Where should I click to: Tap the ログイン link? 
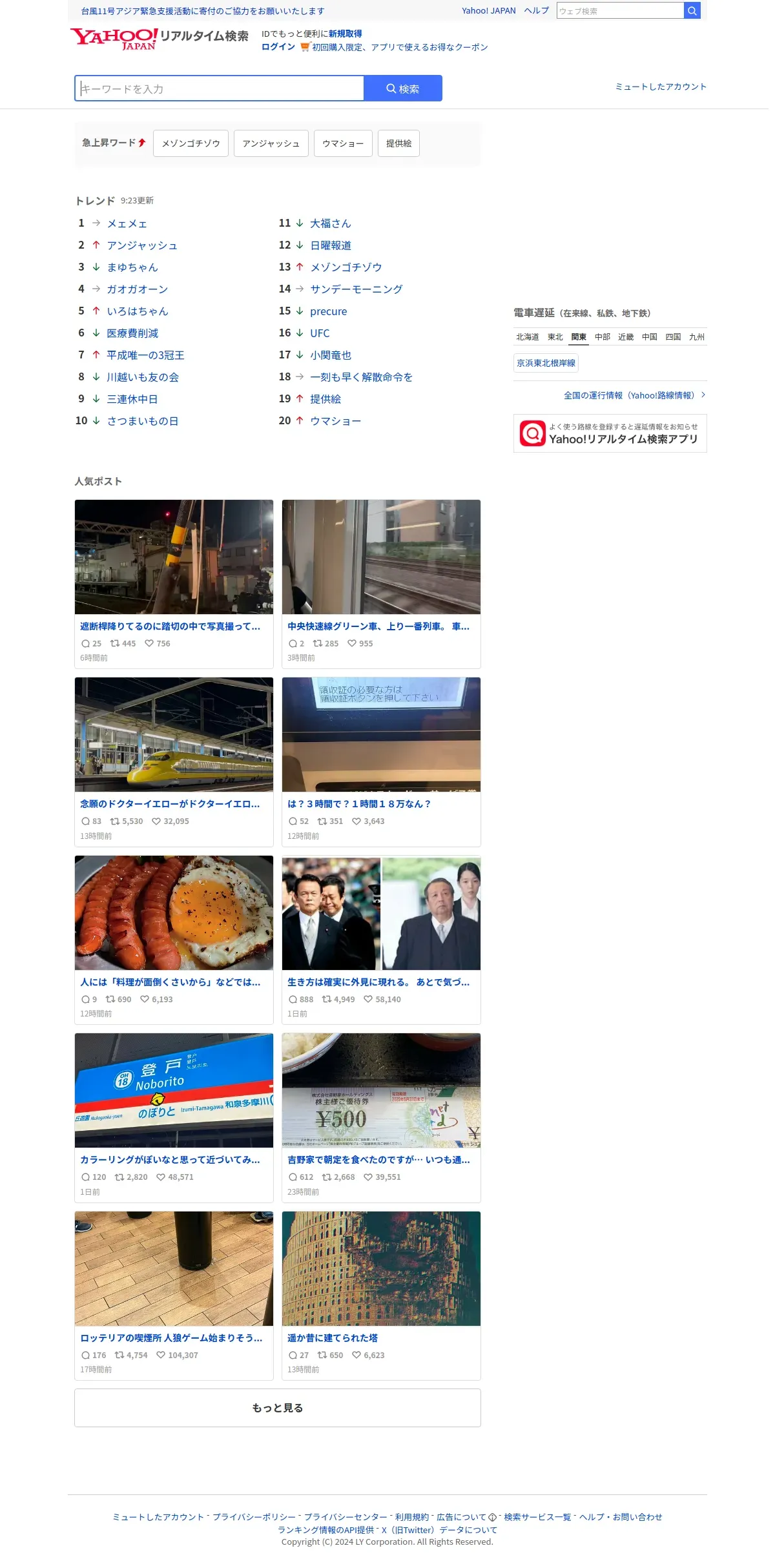pyautogui.click(x=278, y=47)
